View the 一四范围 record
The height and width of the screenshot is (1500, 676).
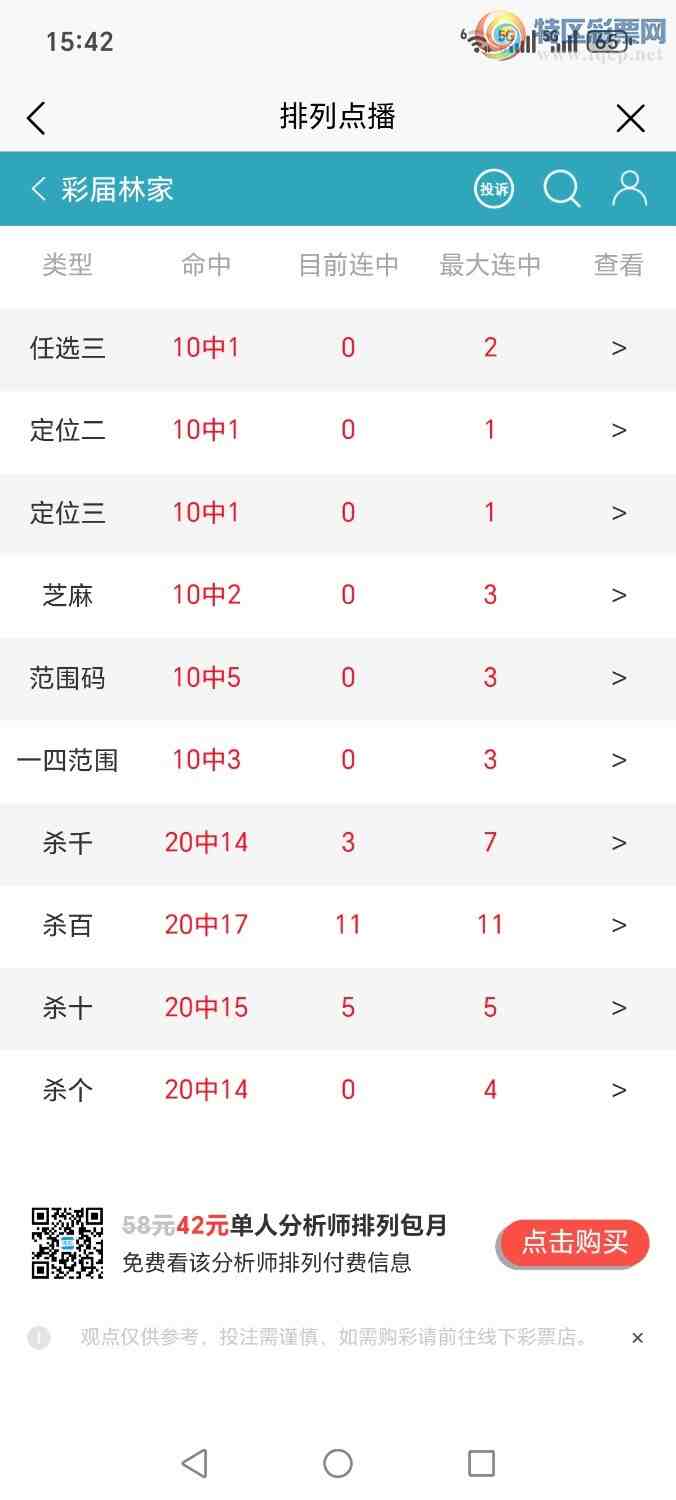[x=619, y=760]
